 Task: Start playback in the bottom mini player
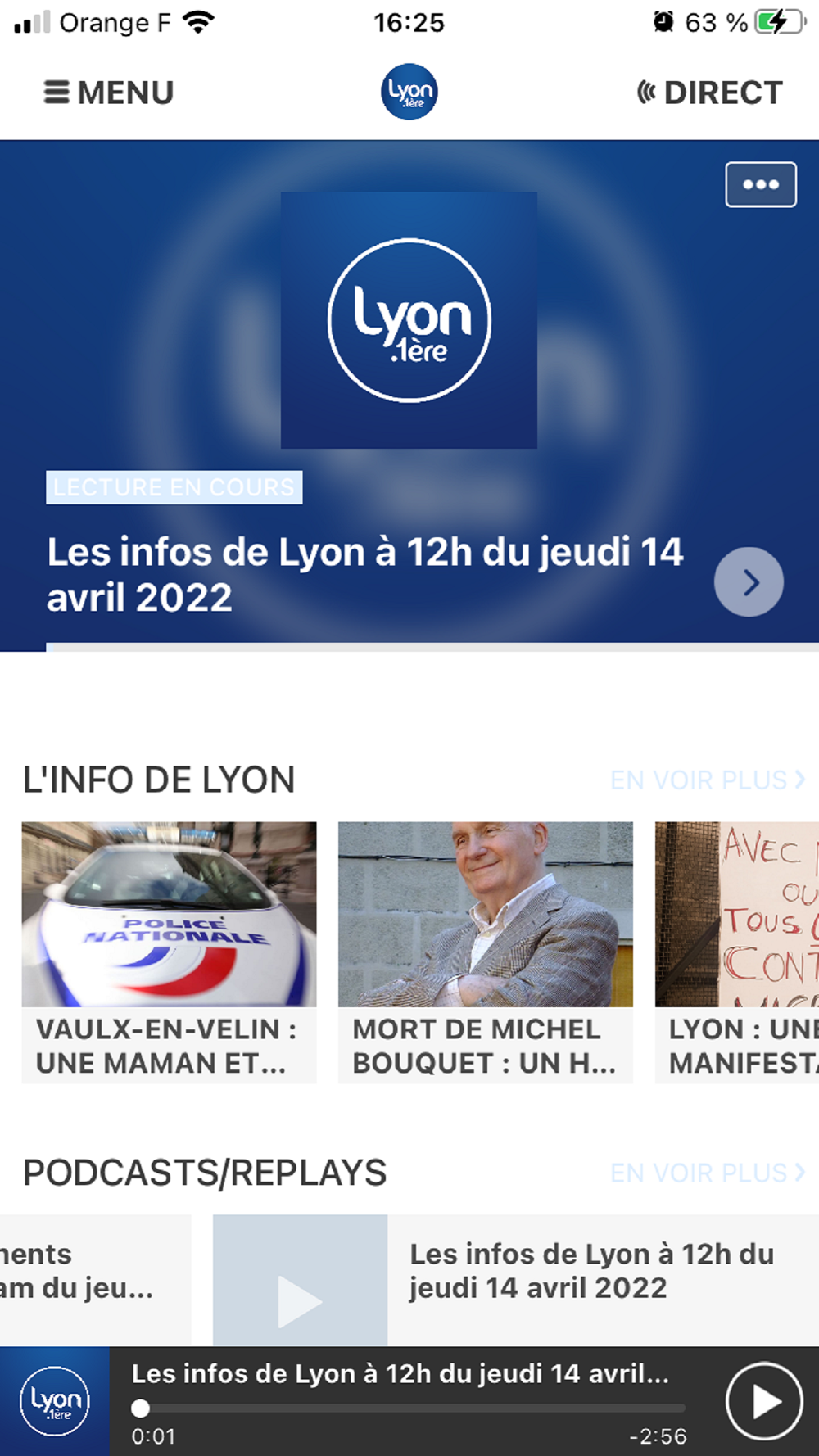pyautogui.click(x=763, y=1401)
